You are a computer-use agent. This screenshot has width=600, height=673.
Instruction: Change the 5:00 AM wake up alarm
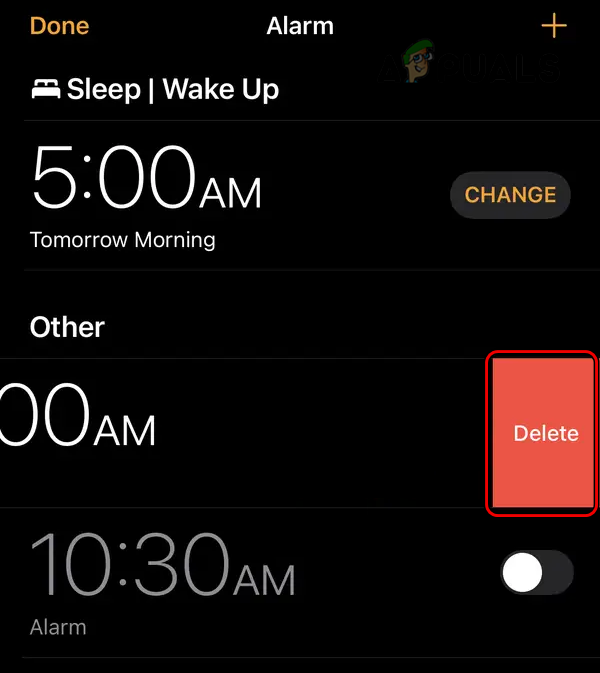[510, 195]
